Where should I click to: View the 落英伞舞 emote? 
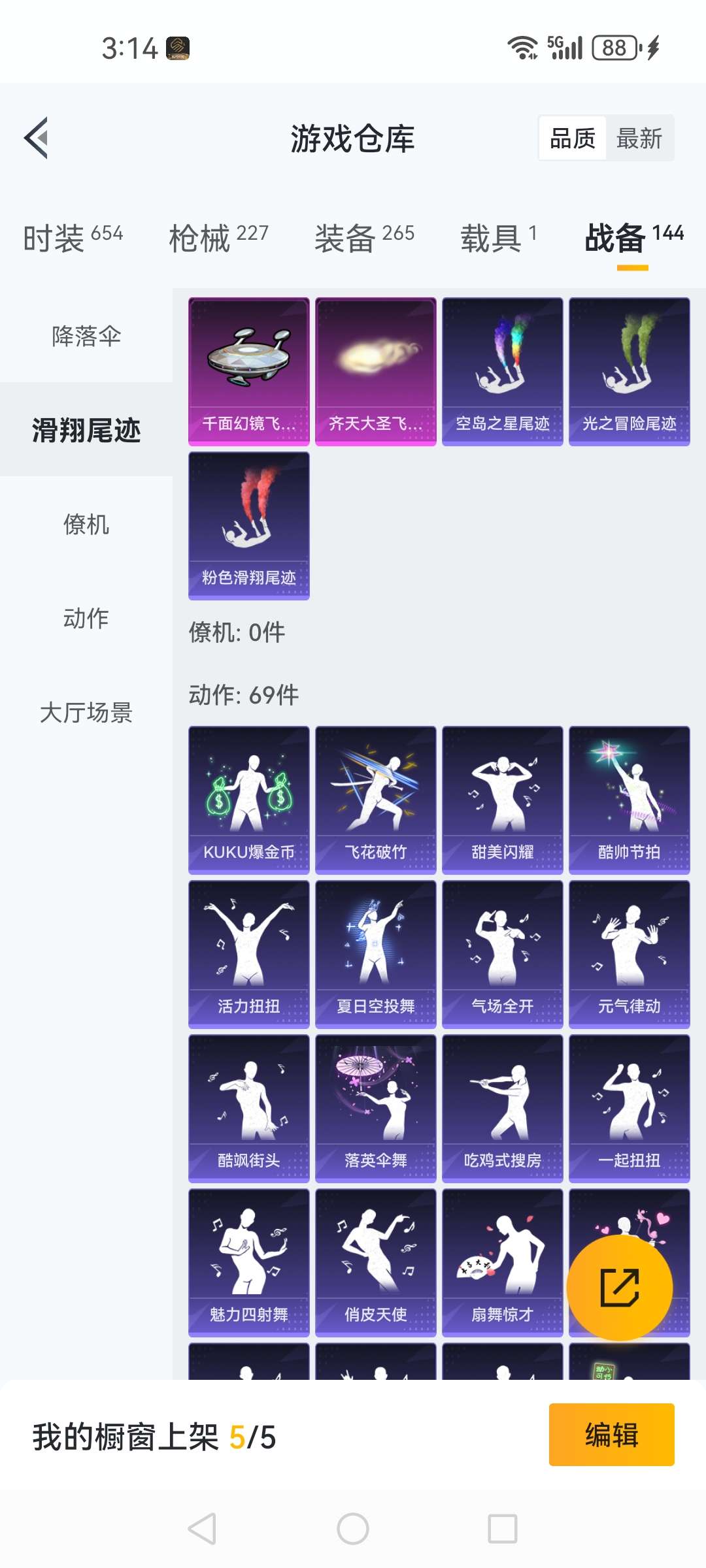coord(375,1109)
